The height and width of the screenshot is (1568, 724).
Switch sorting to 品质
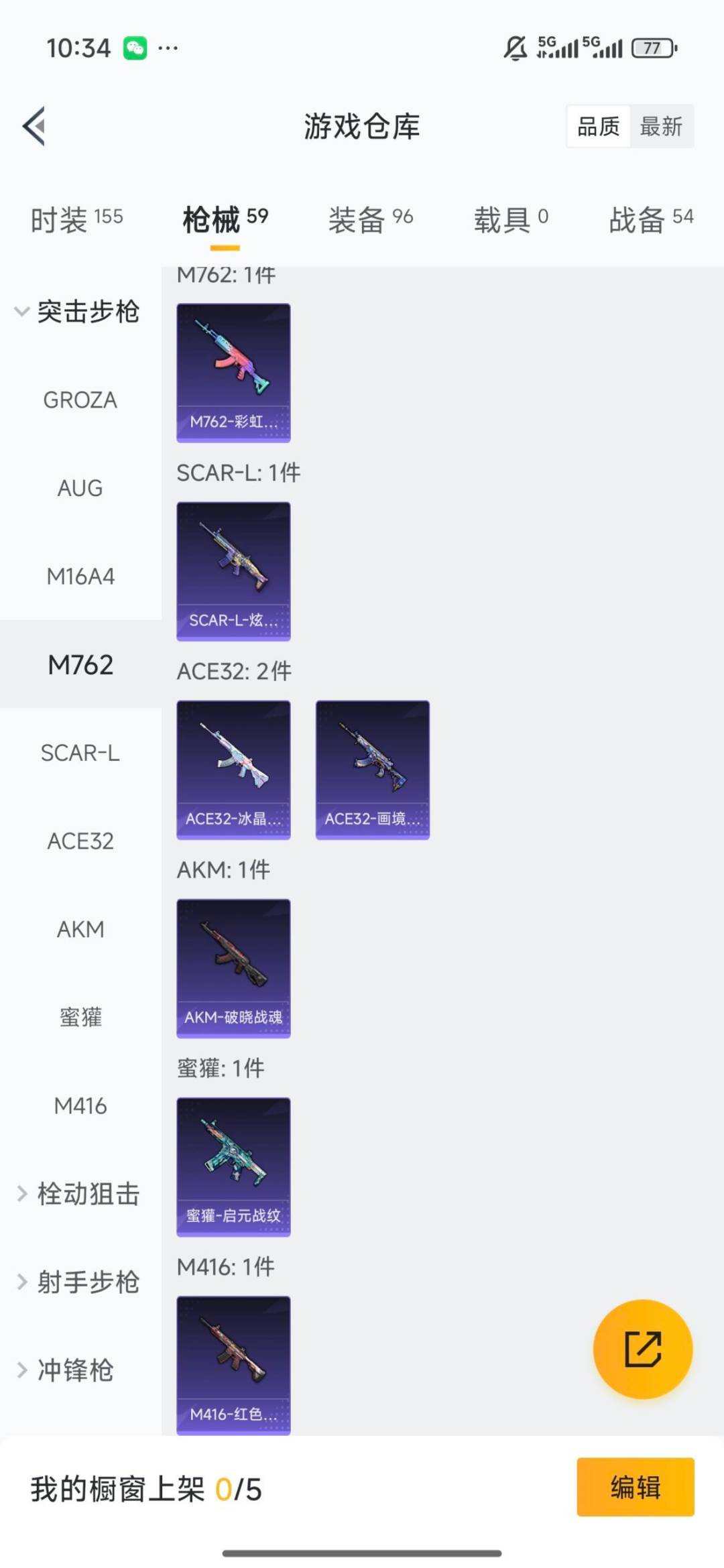pyautogui.click(x=599, y=126)
